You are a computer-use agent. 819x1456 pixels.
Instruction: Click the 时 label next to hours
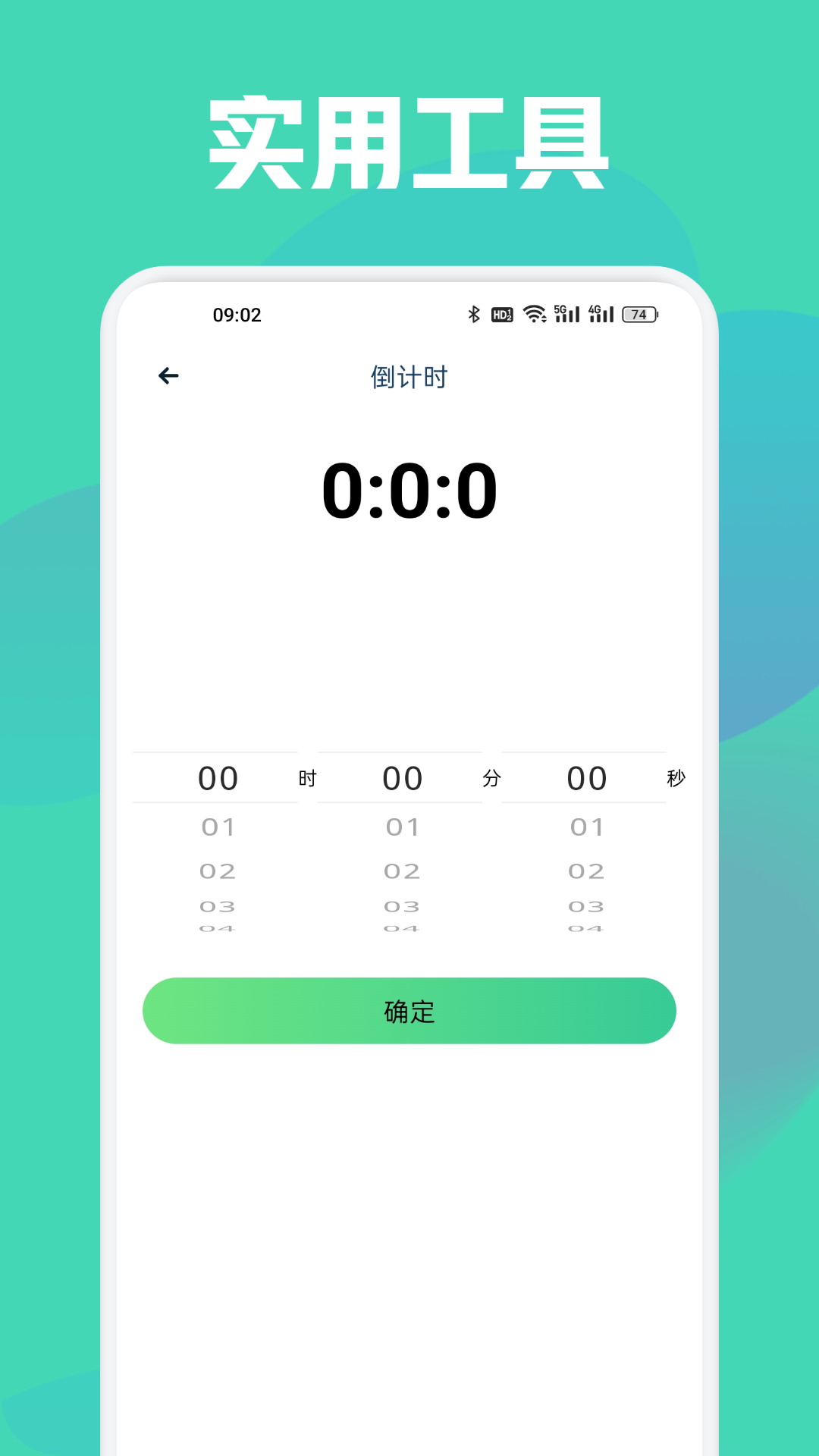(x=307, y=778)
